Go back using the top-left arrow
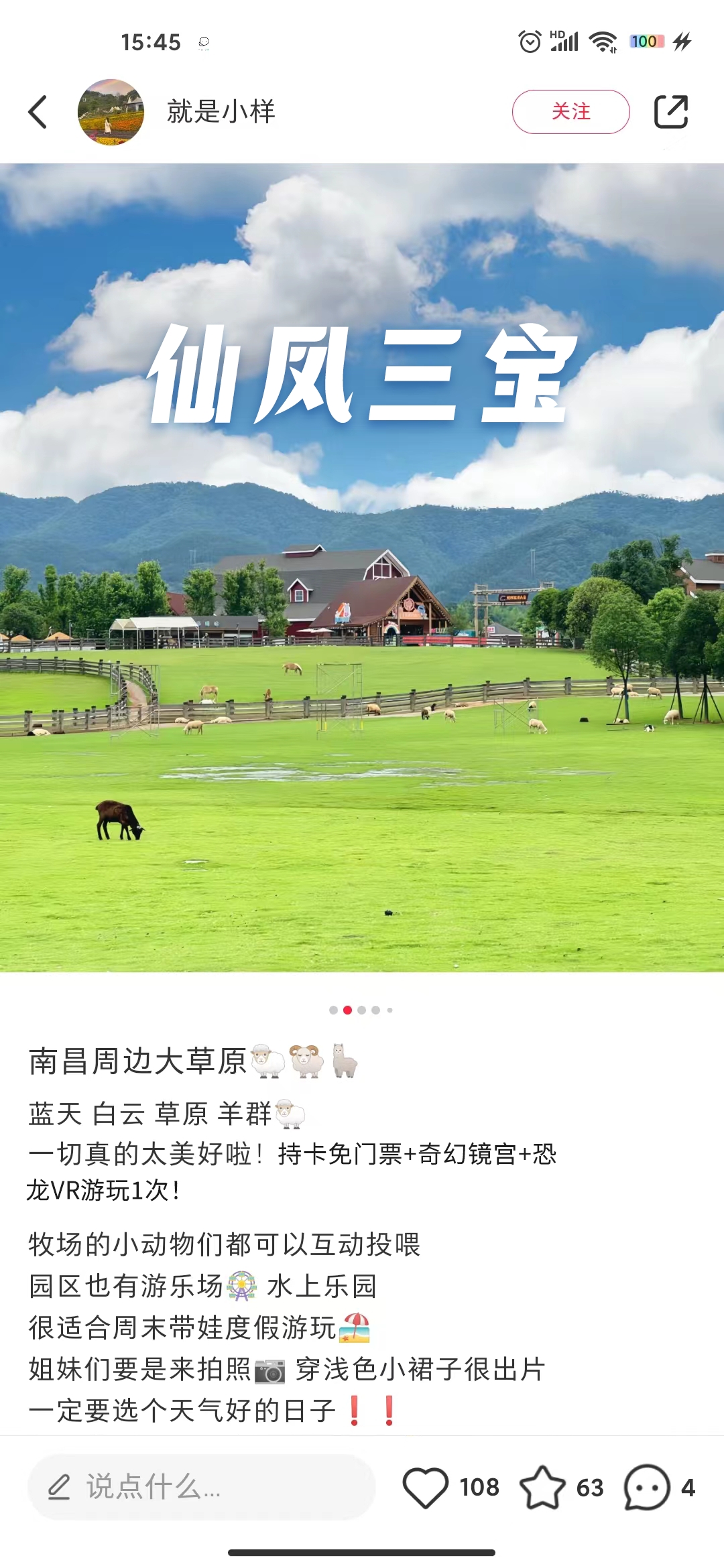Viewport: 724px width, 1568px height. pyautogui.click(x=38, y=111)
